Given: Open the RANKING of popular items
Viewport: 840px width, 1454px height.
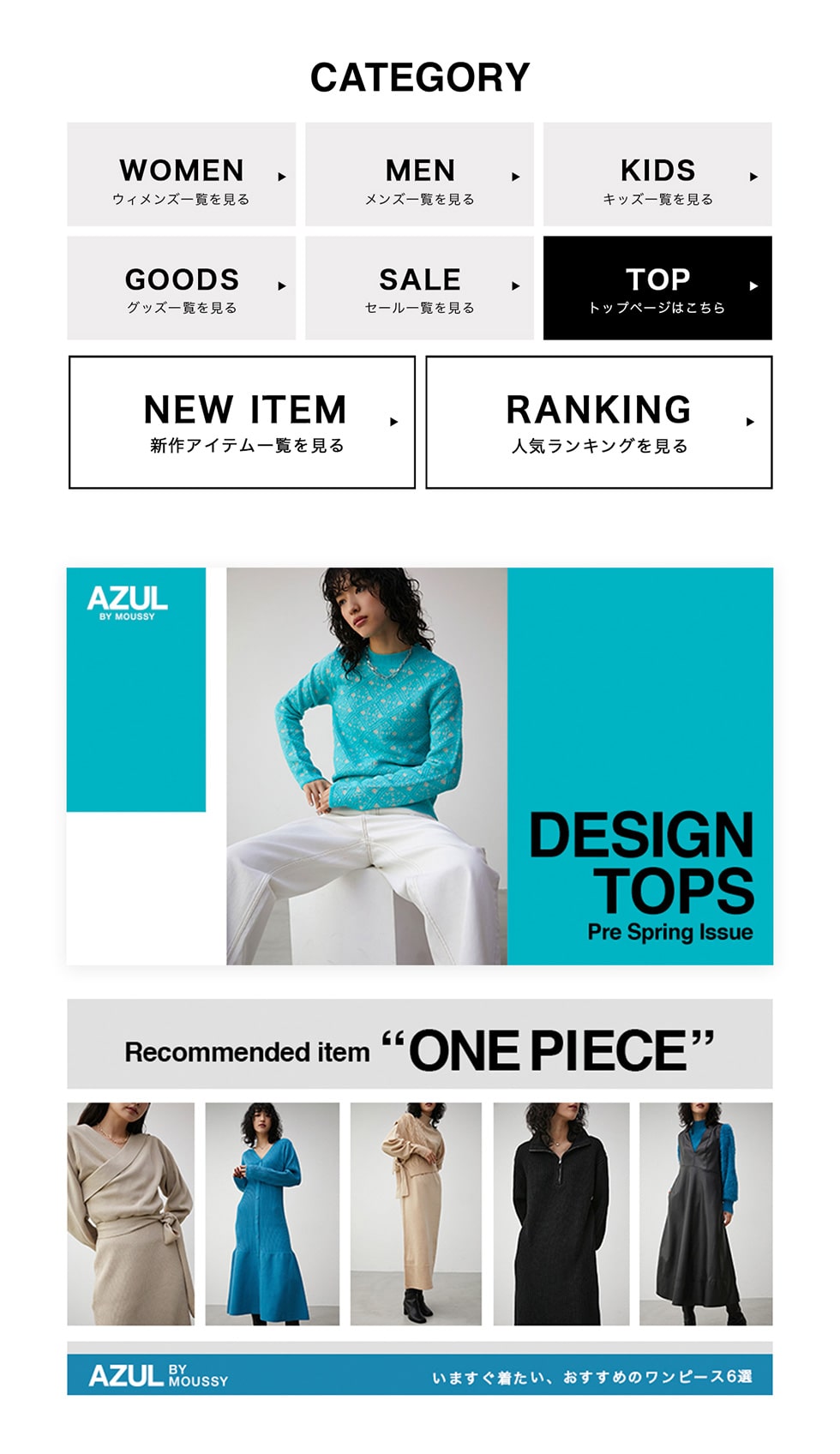Looking at the screenshot, I should (x=598, y=423).
